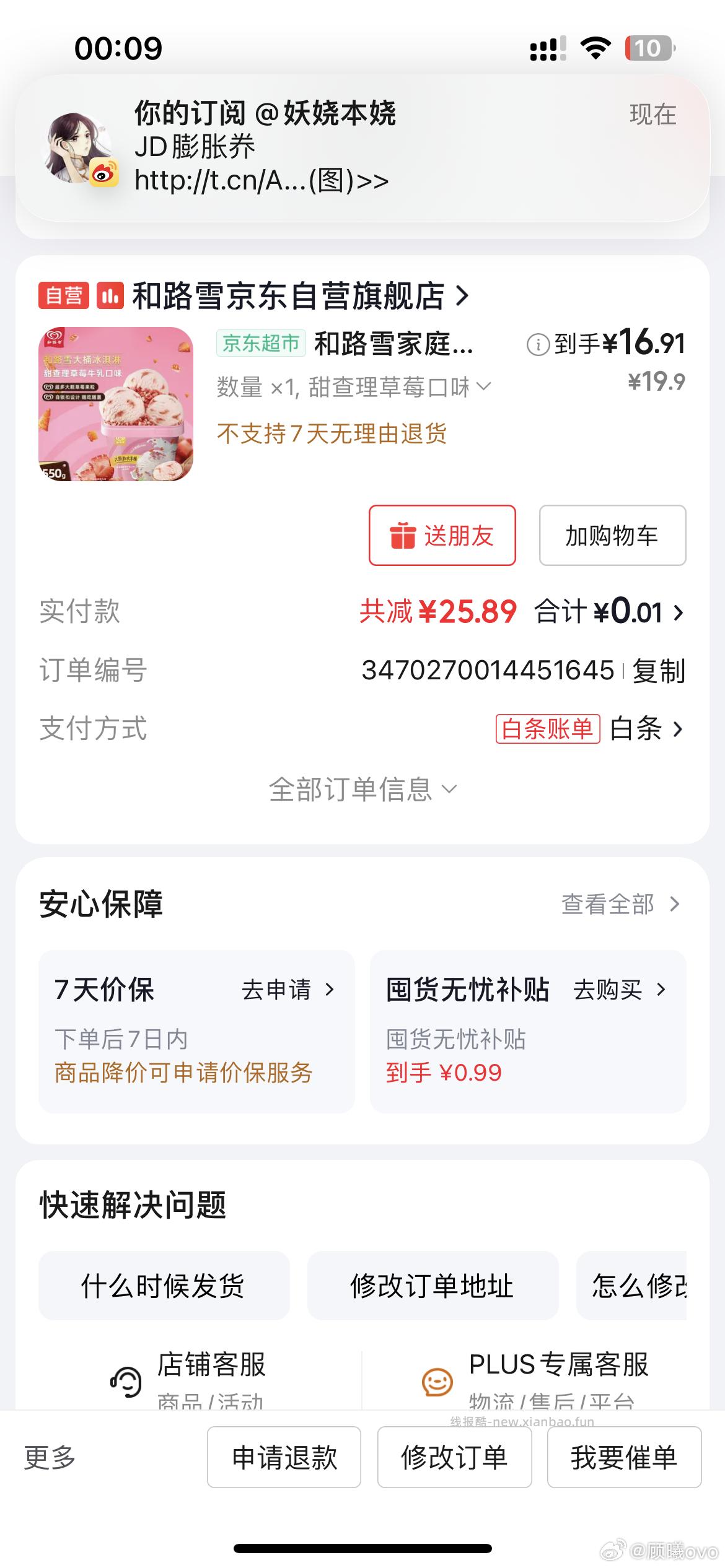725x1568 pixels.
Task: Apply for 7天价保 via 去申请
Action: coord(288,990)
